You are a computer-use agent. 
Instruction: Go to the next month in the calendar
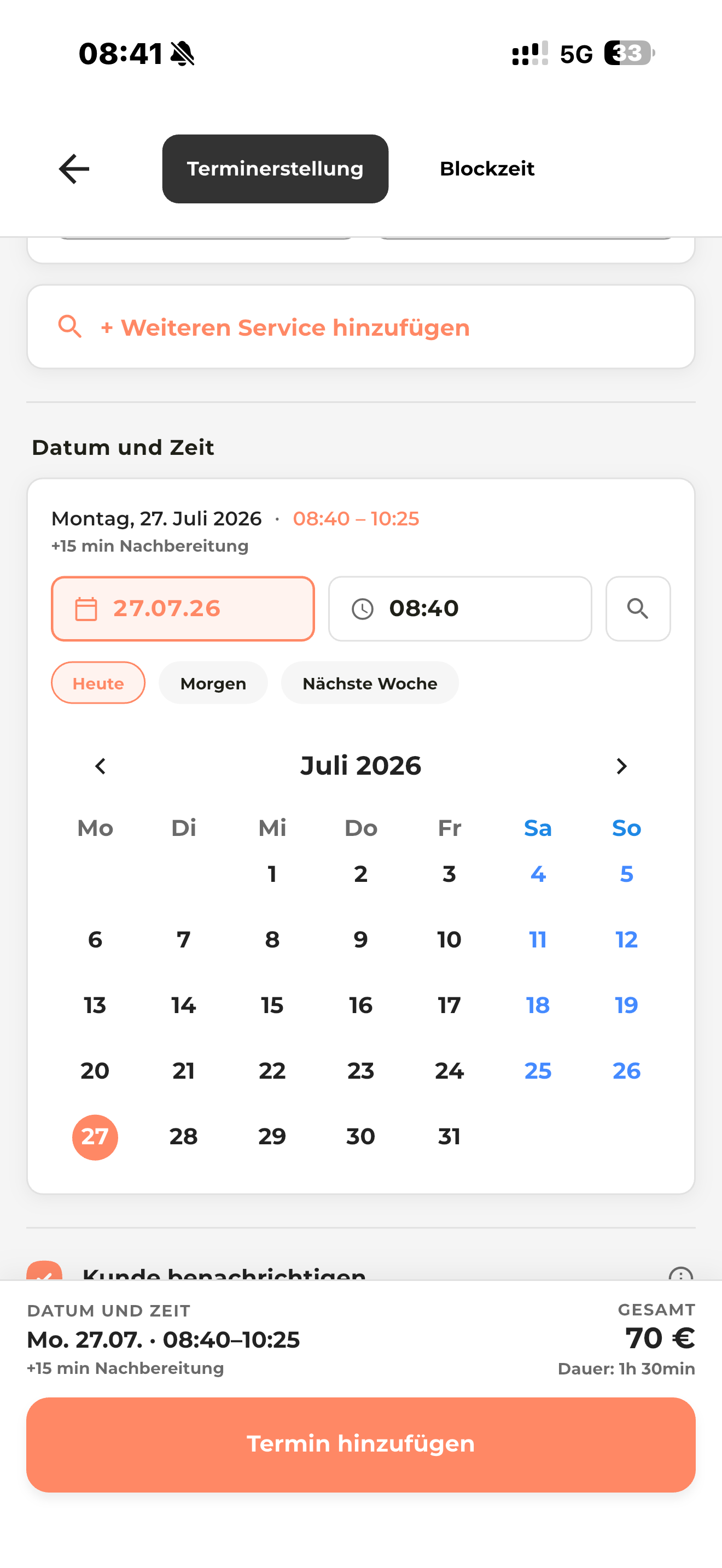[x=621, y=767]
